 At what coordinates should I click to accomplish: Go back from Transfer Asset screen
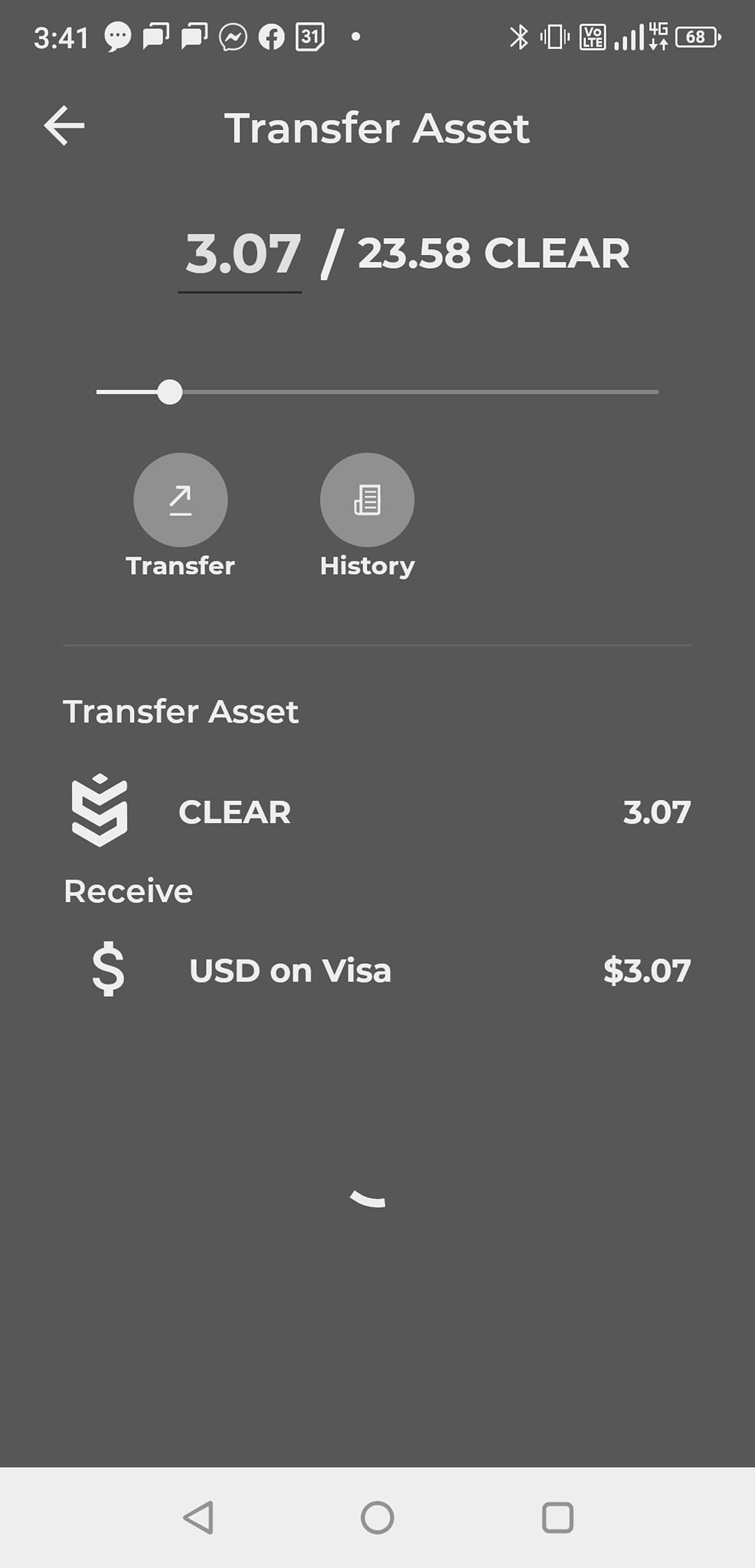coord(64,126)
